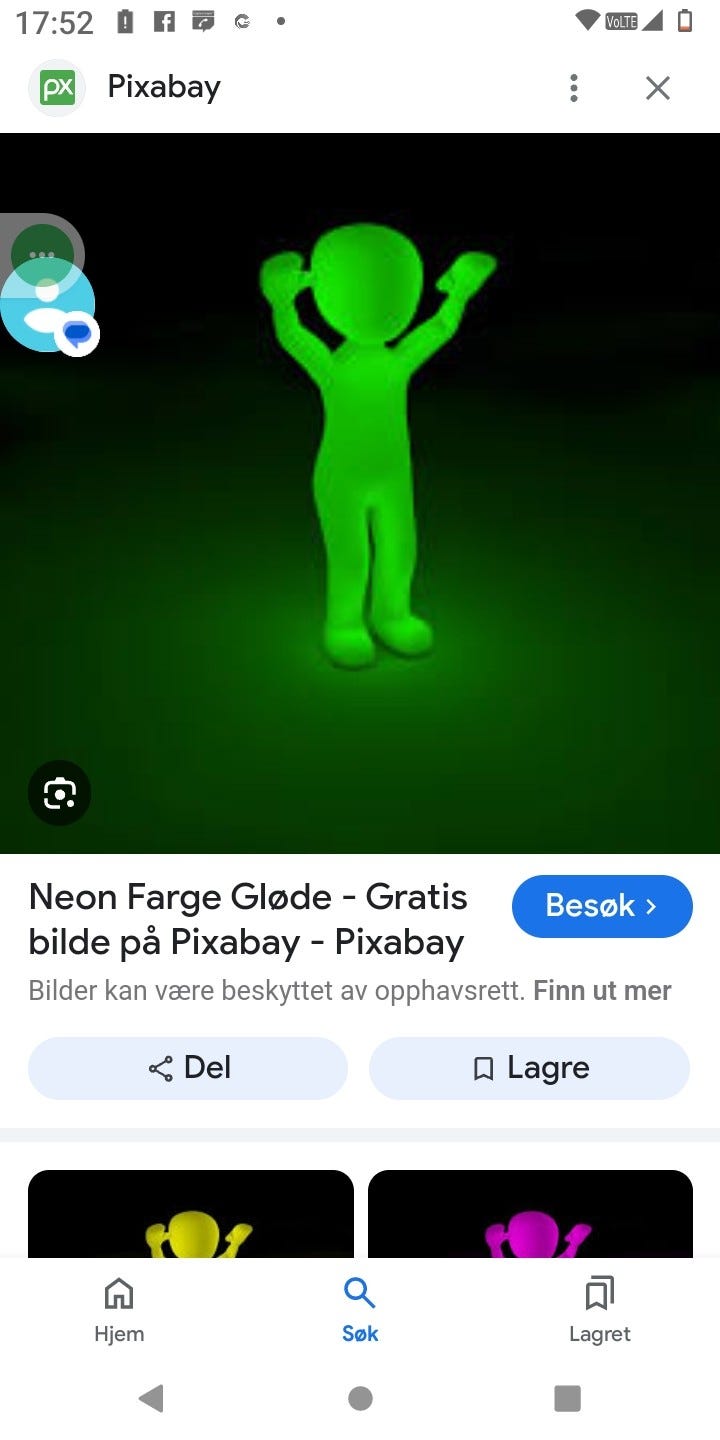Expand the floating assistant menu bubble
The height and width of the screenshot is (1440, 720).
click(x=42, y=253)
